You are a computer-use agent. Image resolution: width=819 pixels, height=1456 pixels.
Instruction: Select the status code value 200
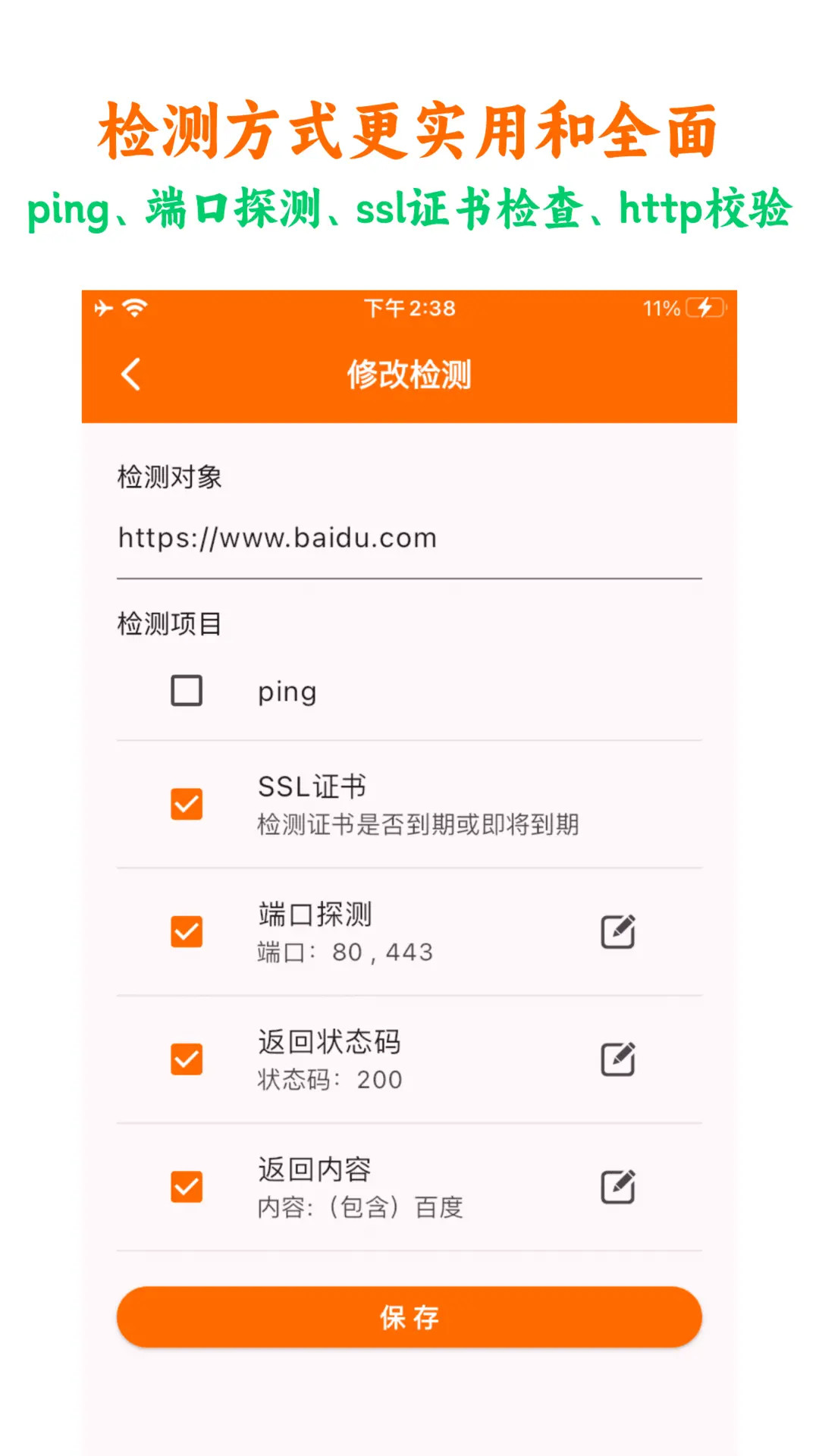point(378,1079)
